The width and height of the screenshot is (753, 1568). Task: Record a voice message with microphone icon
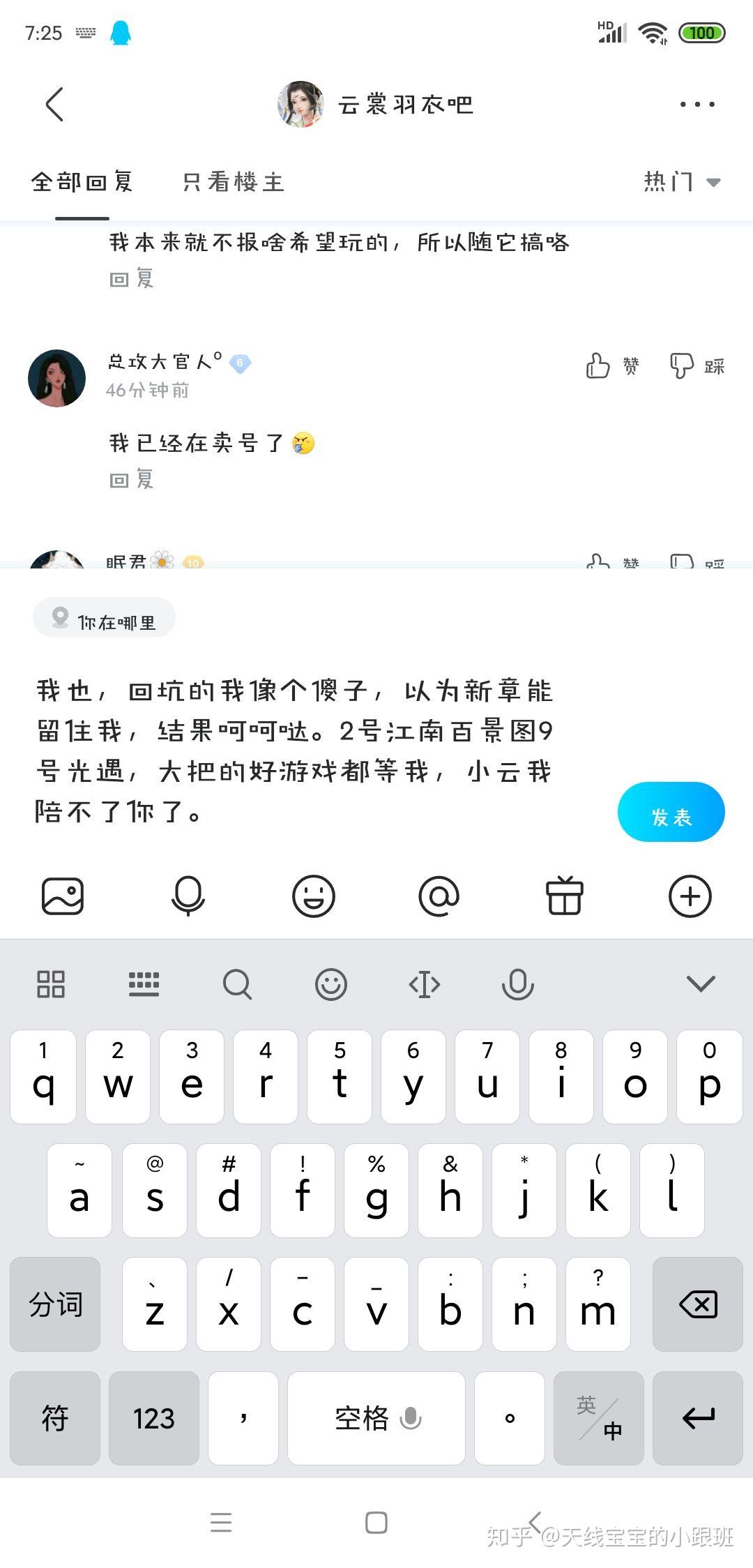188,896
